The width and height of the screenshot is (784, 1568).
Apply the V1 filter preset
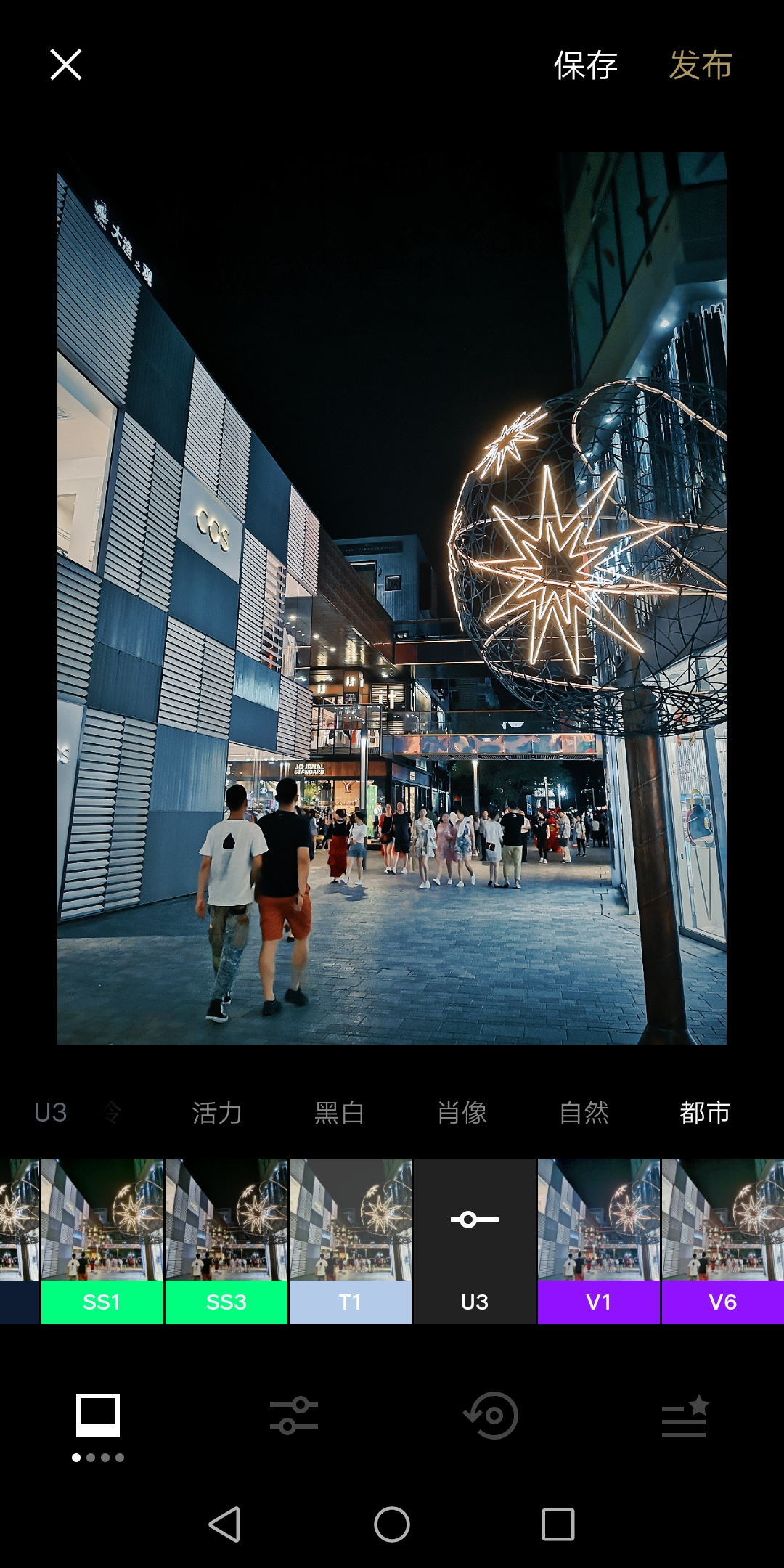click(599, 1241)
